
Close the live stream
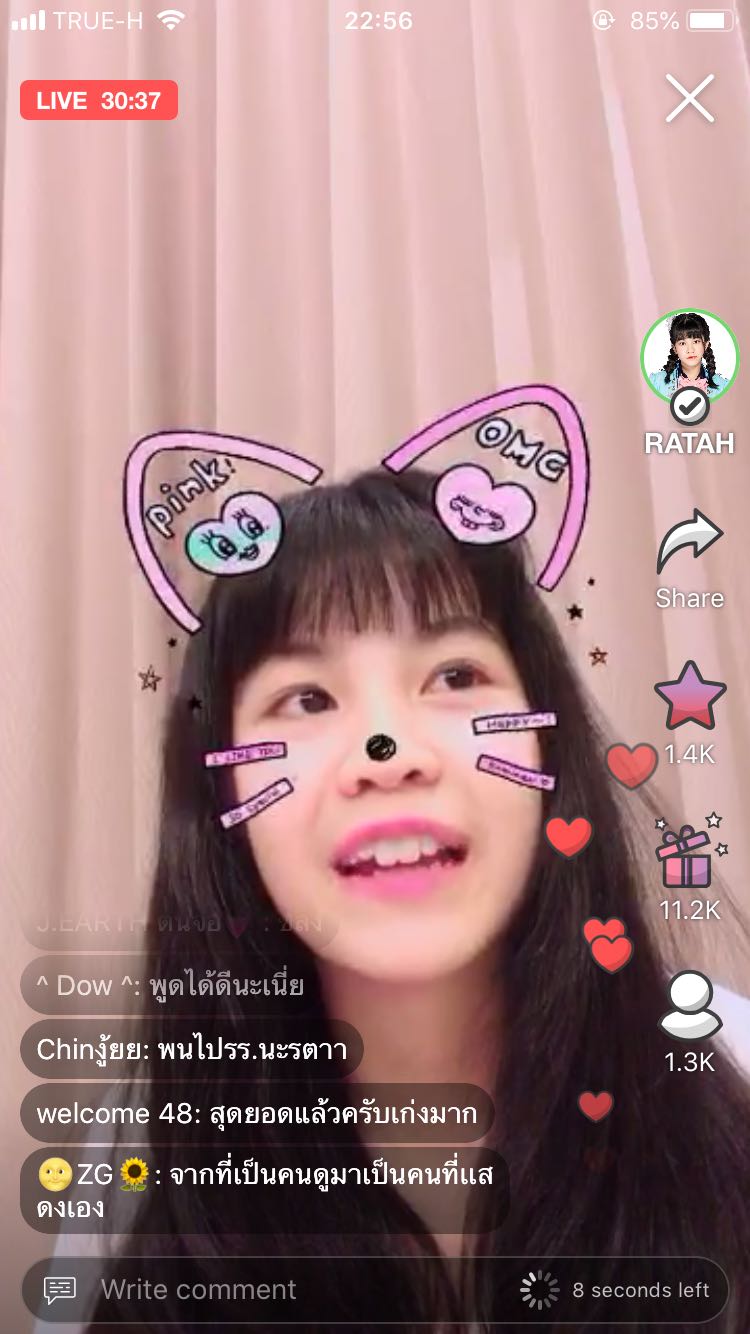[x=690, y=99]
